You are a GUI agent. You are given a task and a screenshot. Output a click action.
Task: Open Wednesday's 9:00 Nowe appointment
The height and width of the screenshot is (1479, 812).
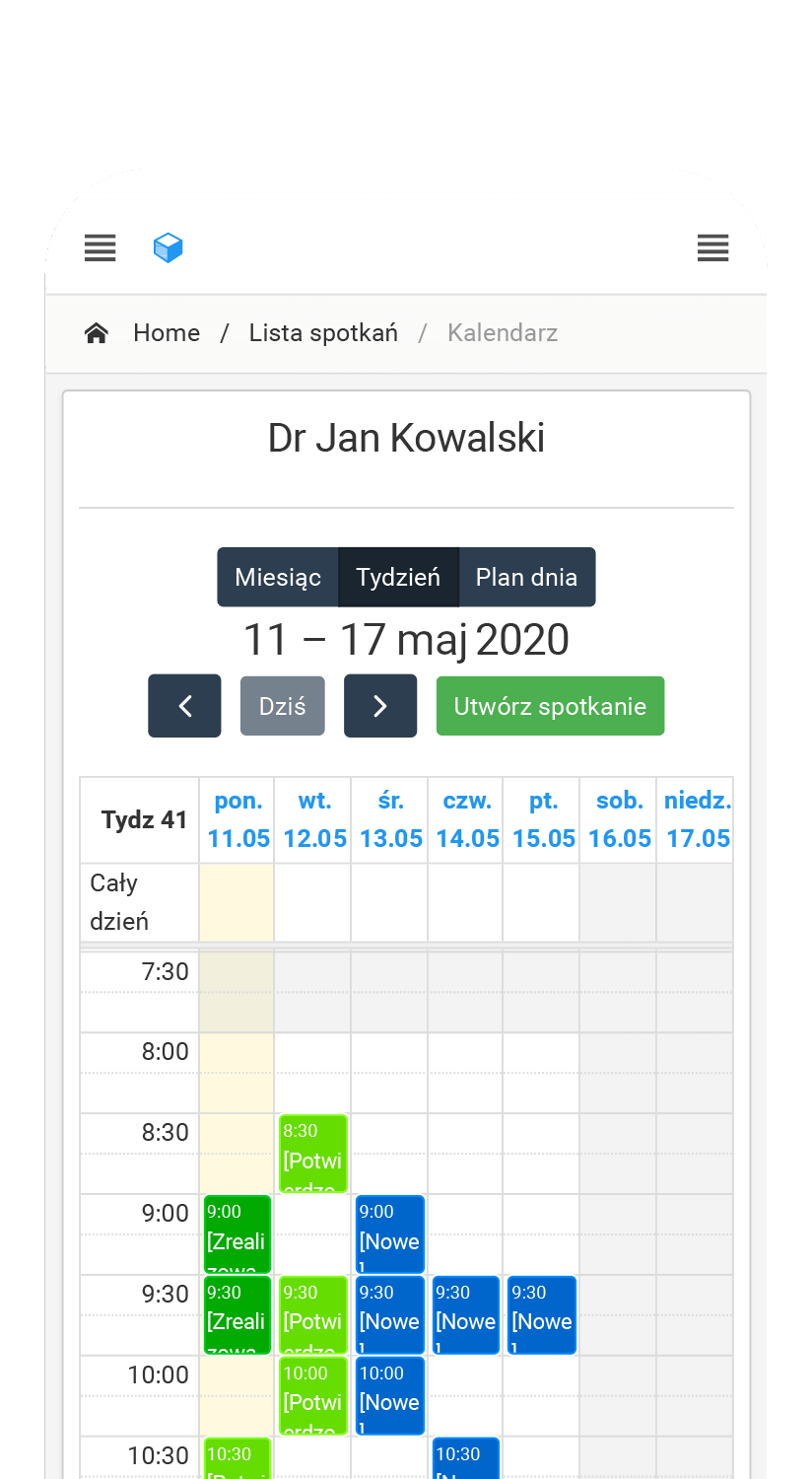tap(389, 1234)
